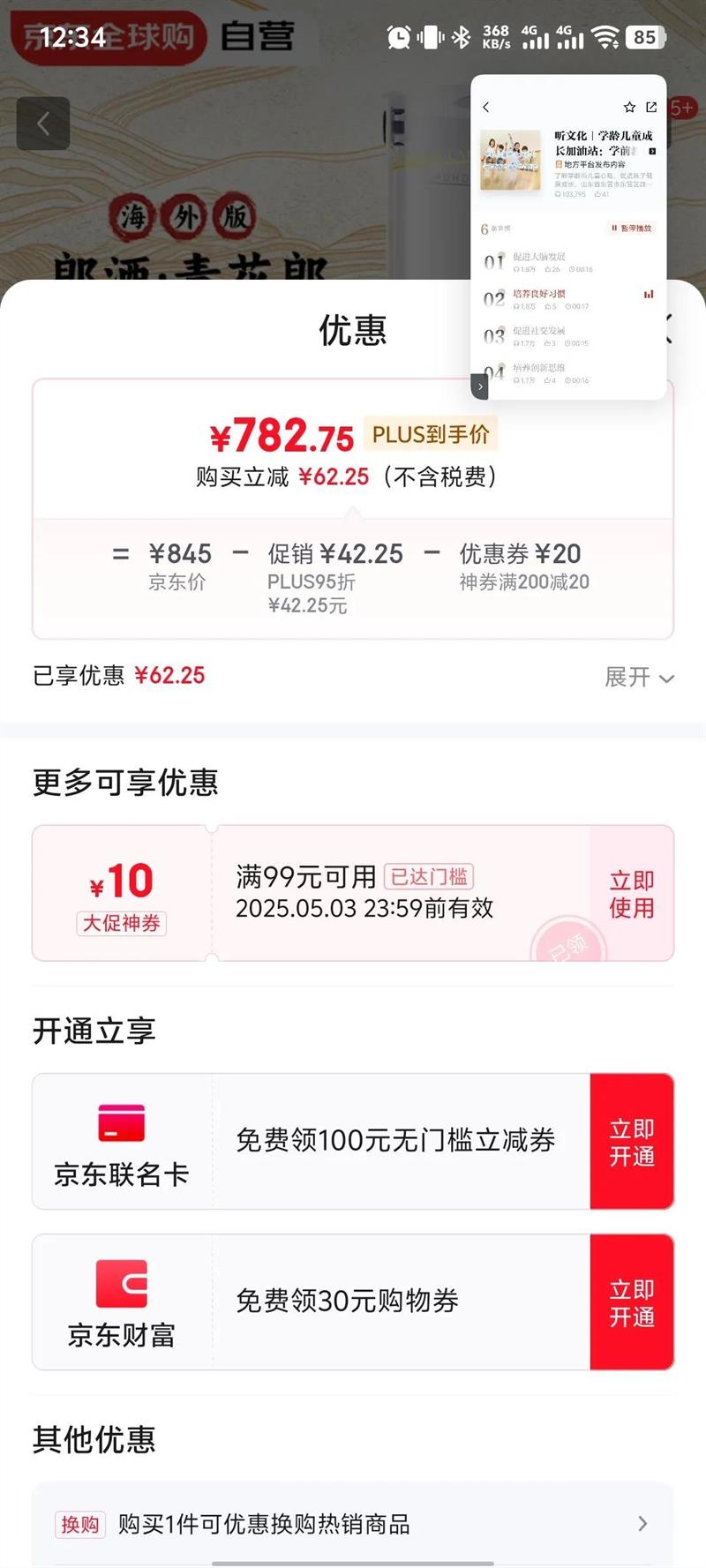This screenshot has height=1568, width=706.
Task: Activate 京东财富 via 立即开通
Action: pos(632,1302)
